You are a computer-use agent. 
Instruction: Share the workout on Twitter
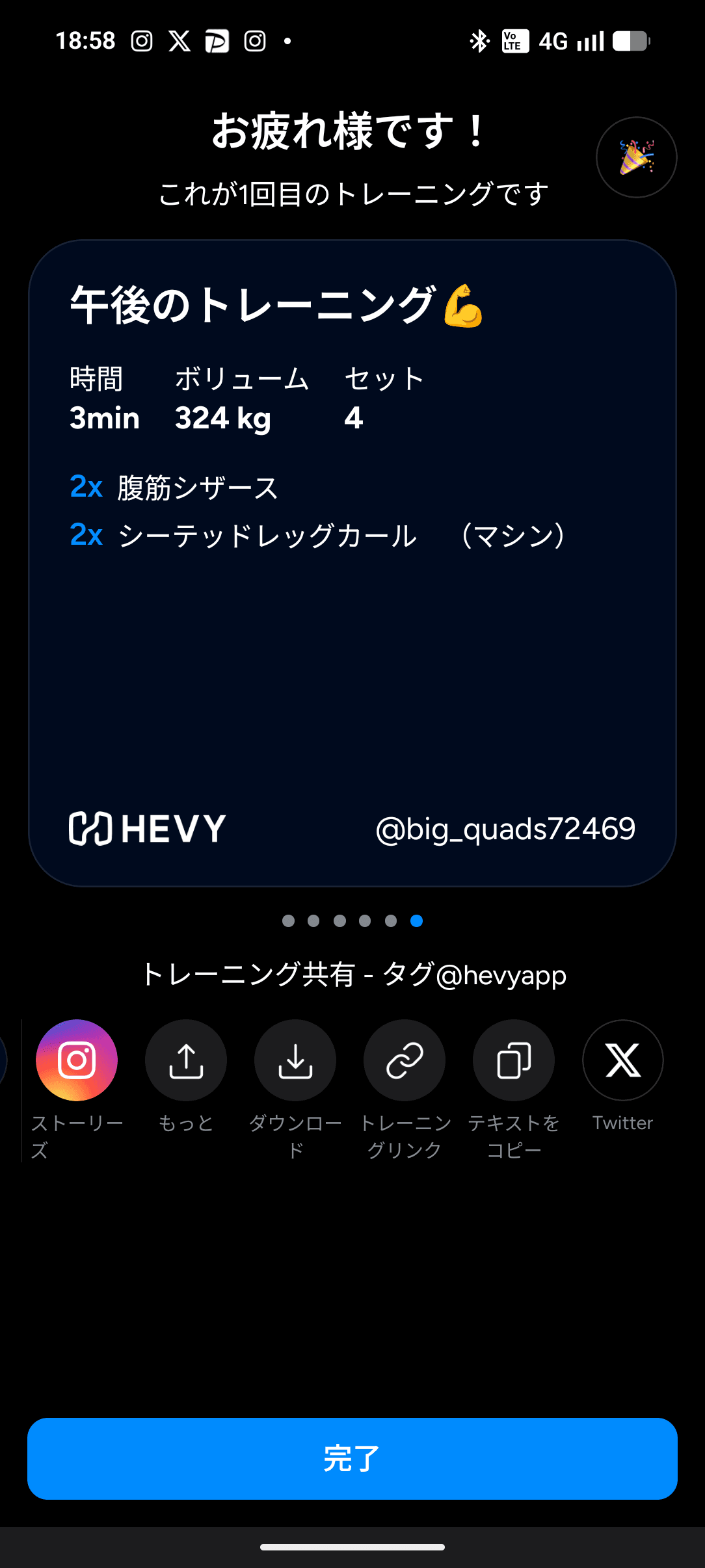click(623, 1060)
